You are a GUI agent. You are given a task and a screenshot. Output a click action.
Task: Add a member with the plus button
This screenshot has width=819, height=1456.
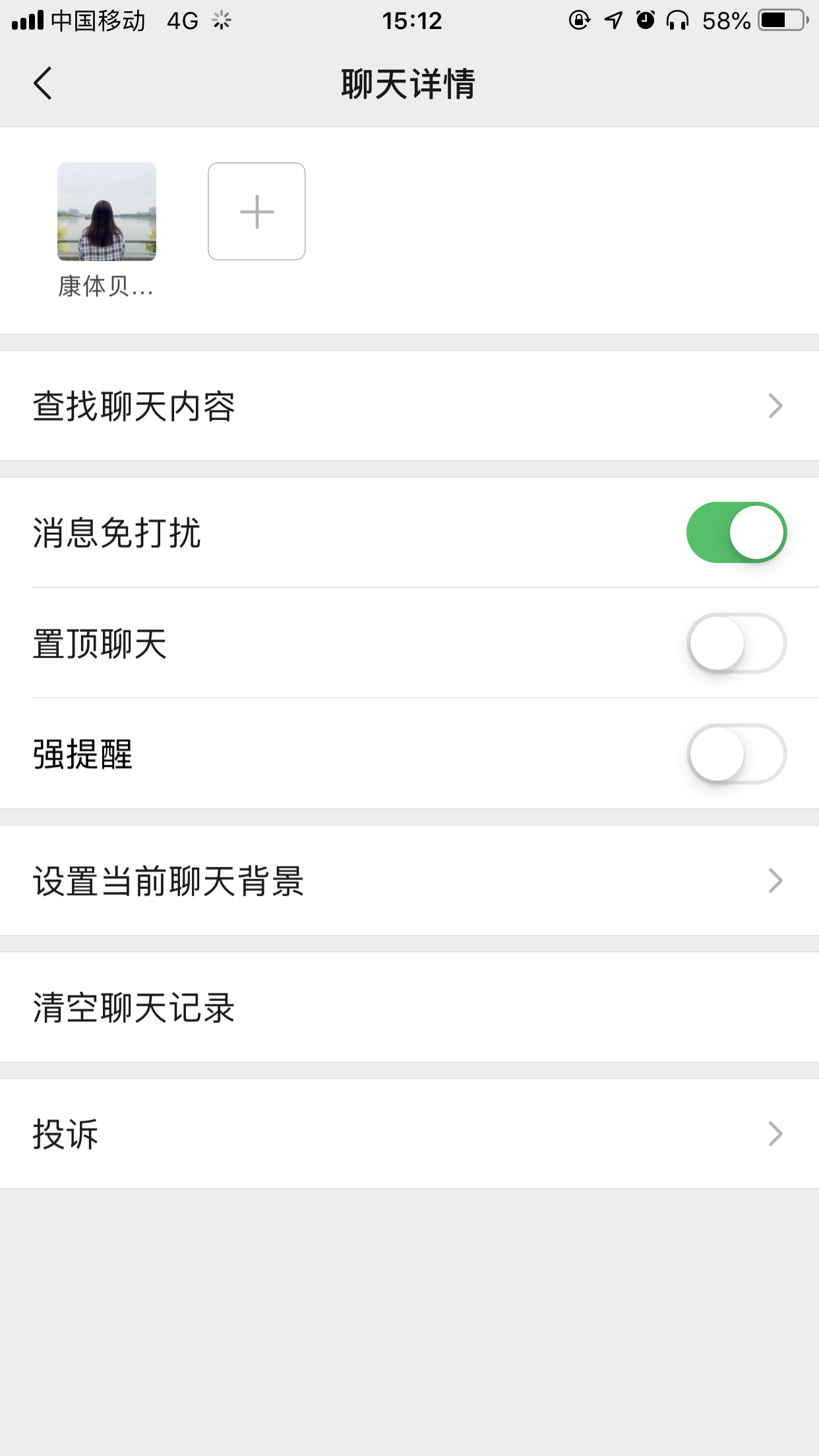(x=257, y=212)
